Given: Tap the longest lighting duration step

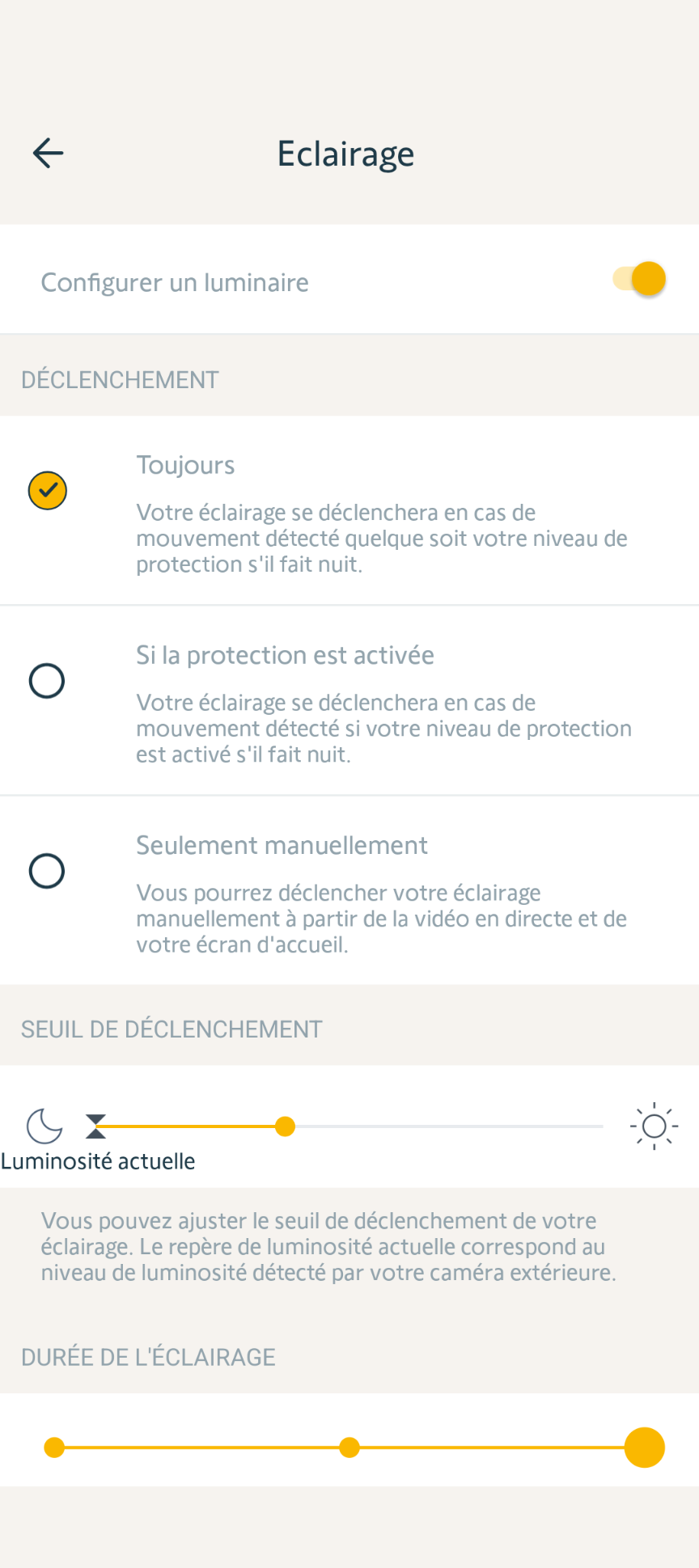Looking at the screenshot, I should point(644,1448).
